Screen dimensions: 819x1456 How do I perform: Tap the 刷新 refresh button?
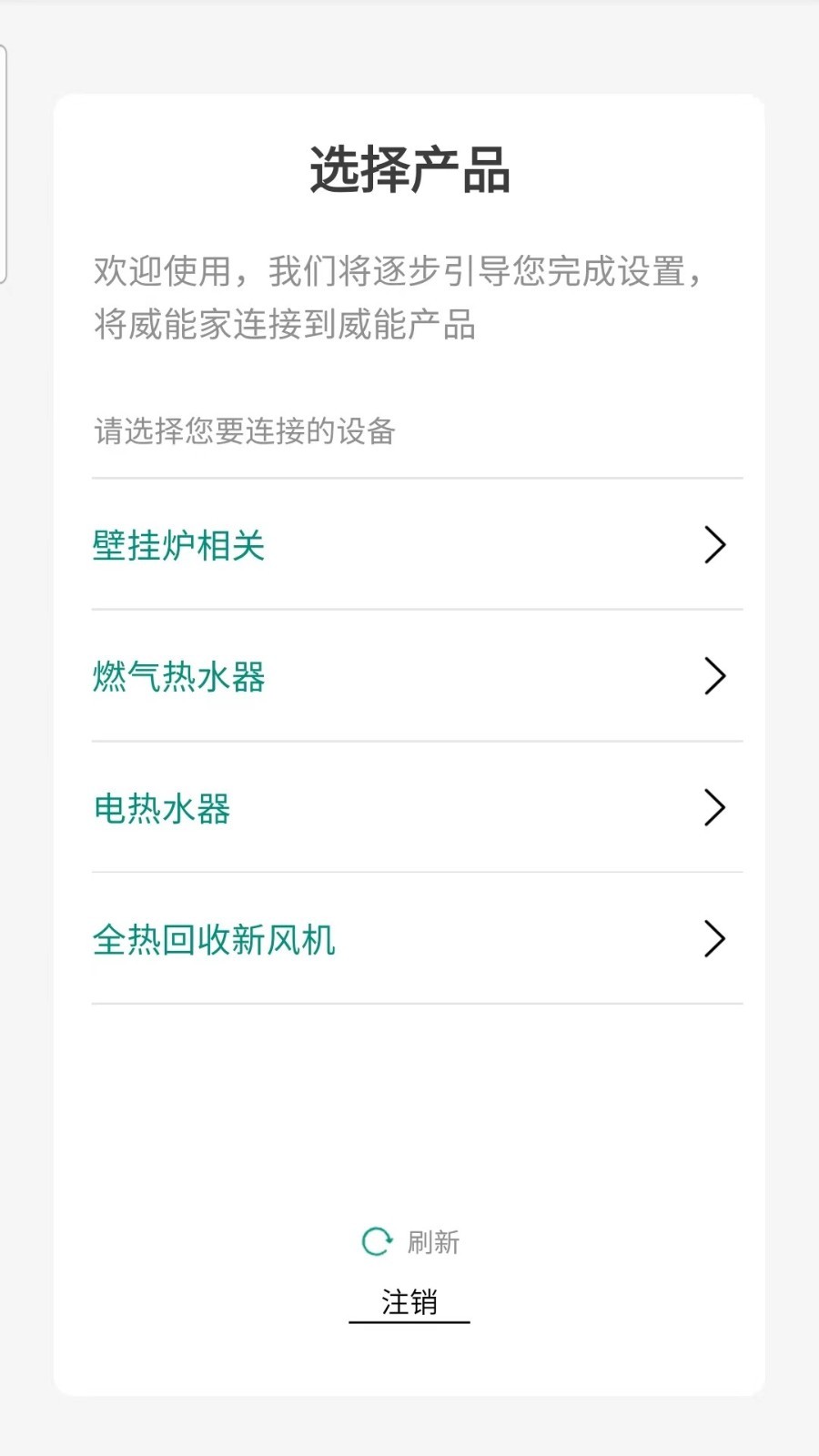[x=410, y=1241]
